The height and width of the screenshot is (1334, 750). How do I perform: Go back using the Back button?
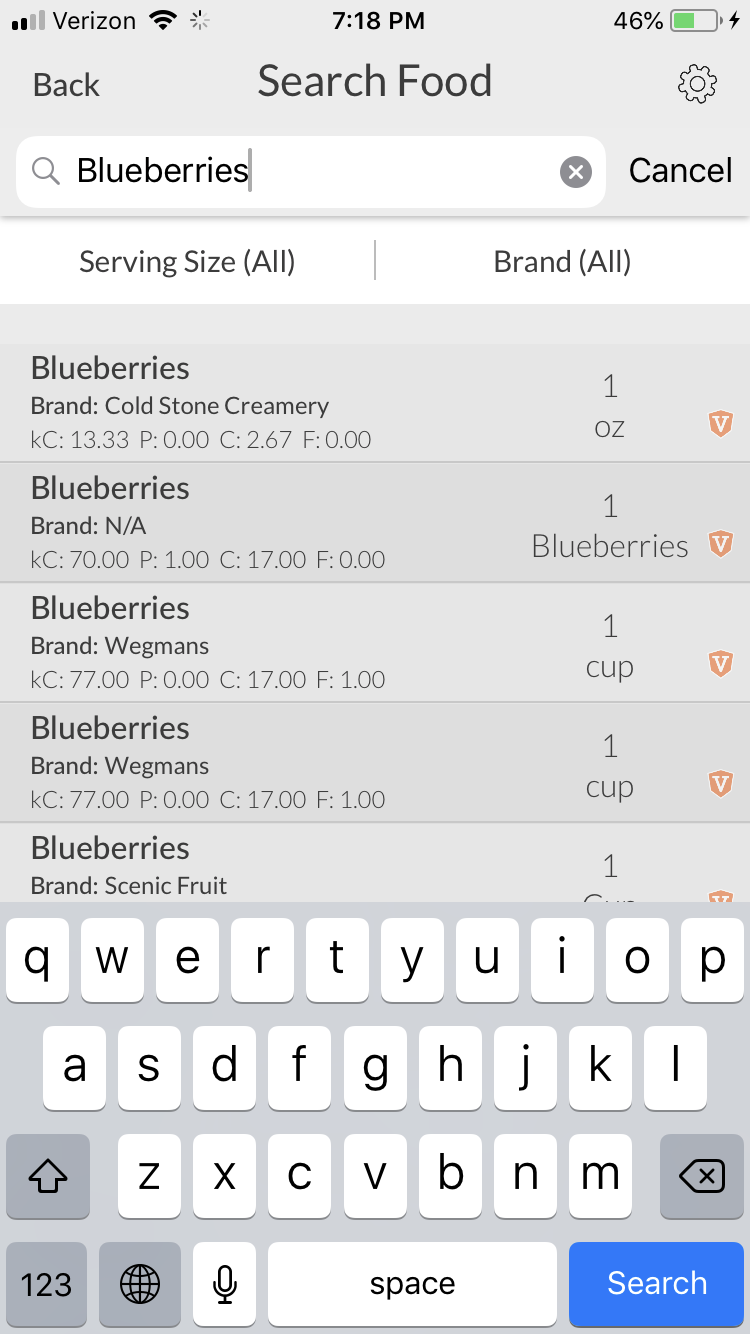[x=66, y=85]
